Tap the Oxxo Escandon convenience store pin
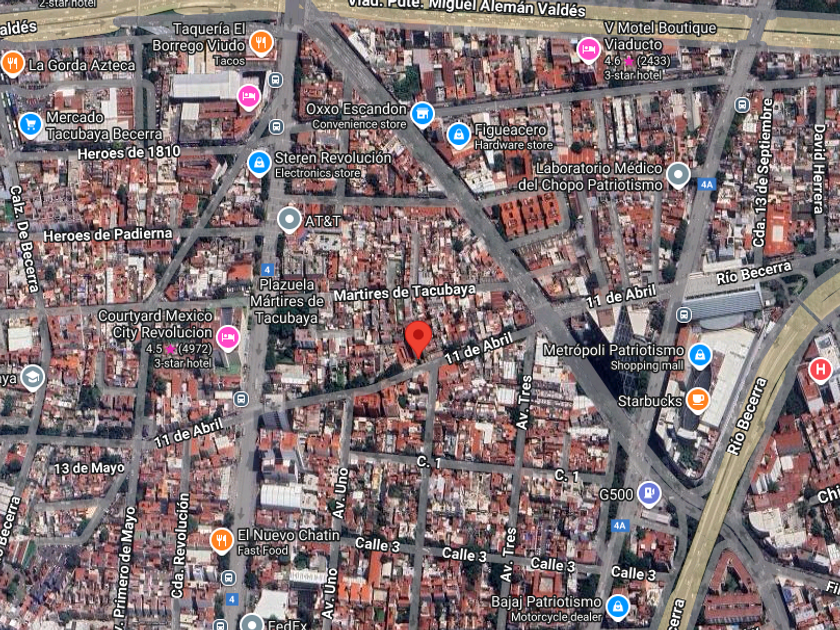 pos(422,114)
